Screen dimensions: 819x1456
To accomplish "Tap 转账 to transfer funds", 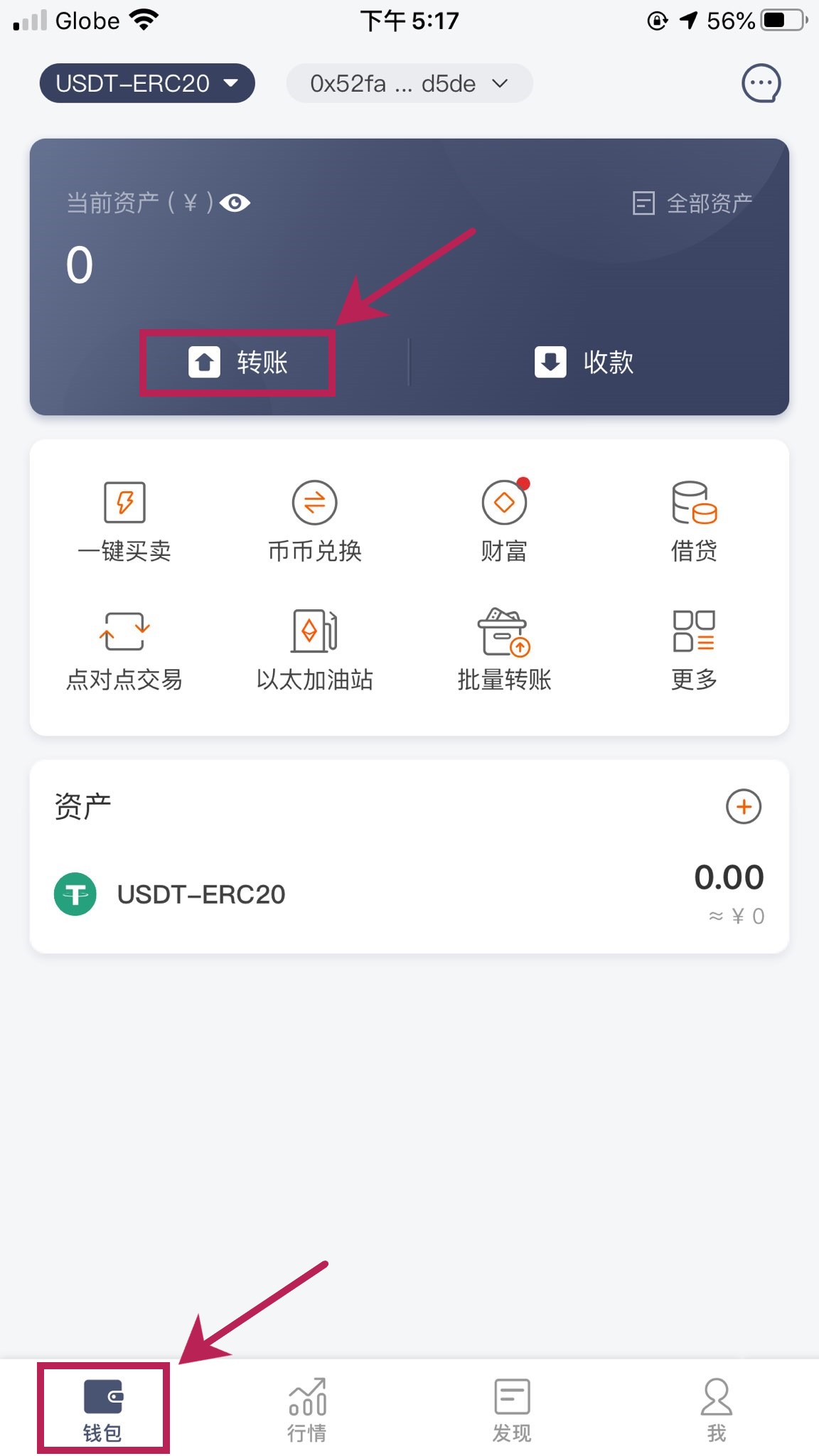I will (x=237, y=363).
